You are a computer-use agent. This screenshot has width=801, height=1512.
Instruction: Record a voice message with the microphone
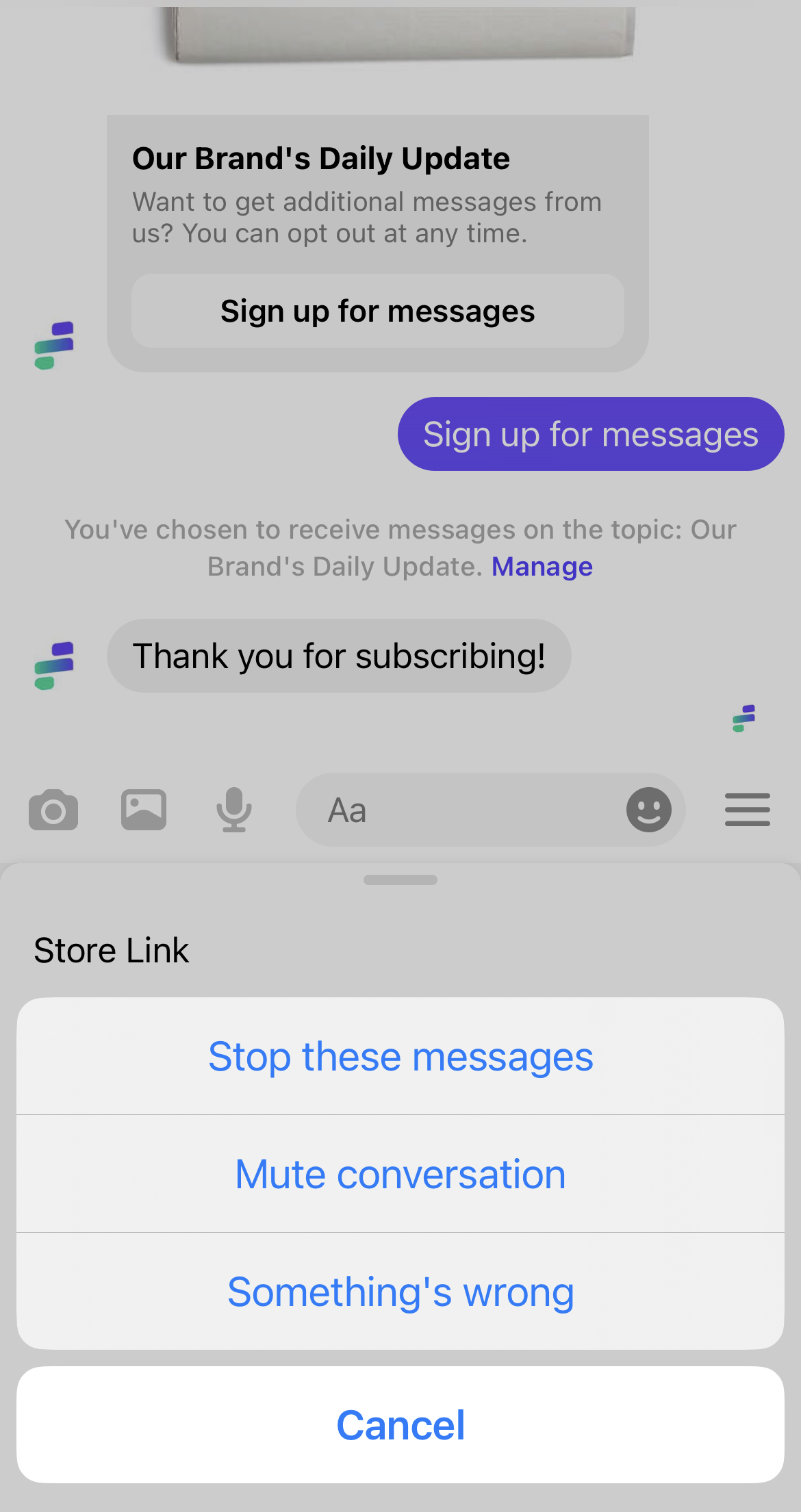point(234,810)
